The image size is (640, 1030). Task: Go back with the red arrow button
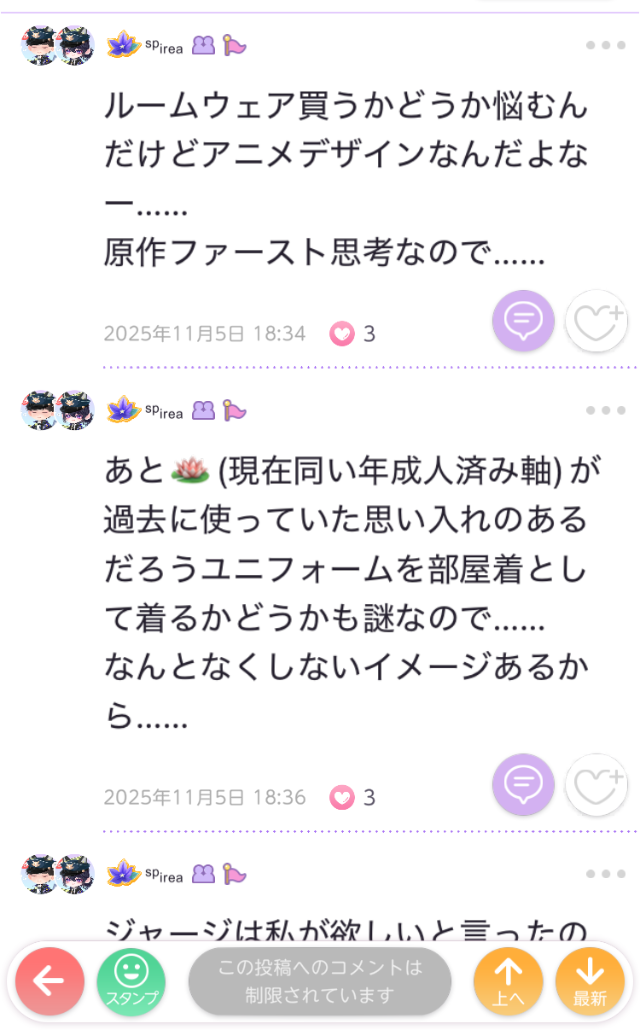(49, 983)
